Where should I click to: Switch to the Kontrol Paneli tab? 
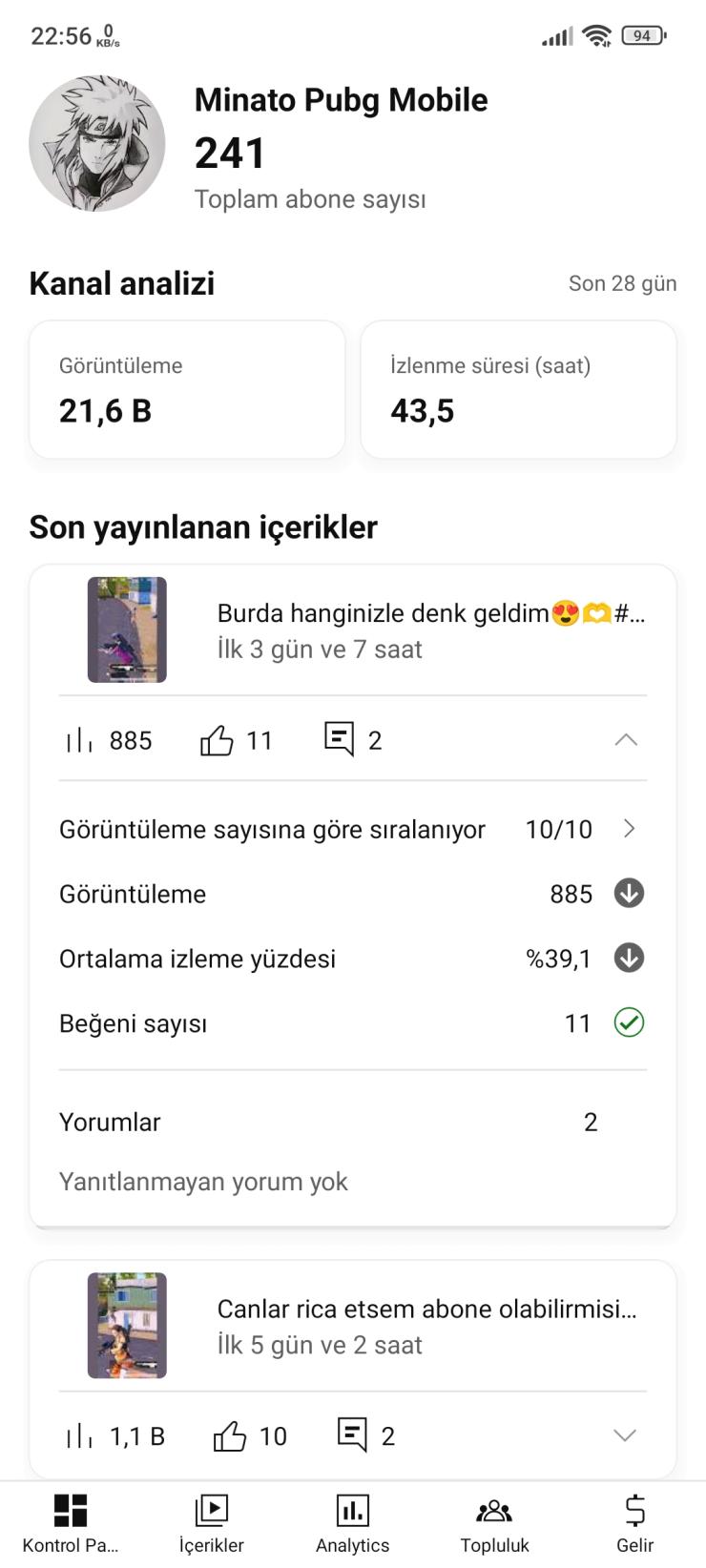(70, 1523)
